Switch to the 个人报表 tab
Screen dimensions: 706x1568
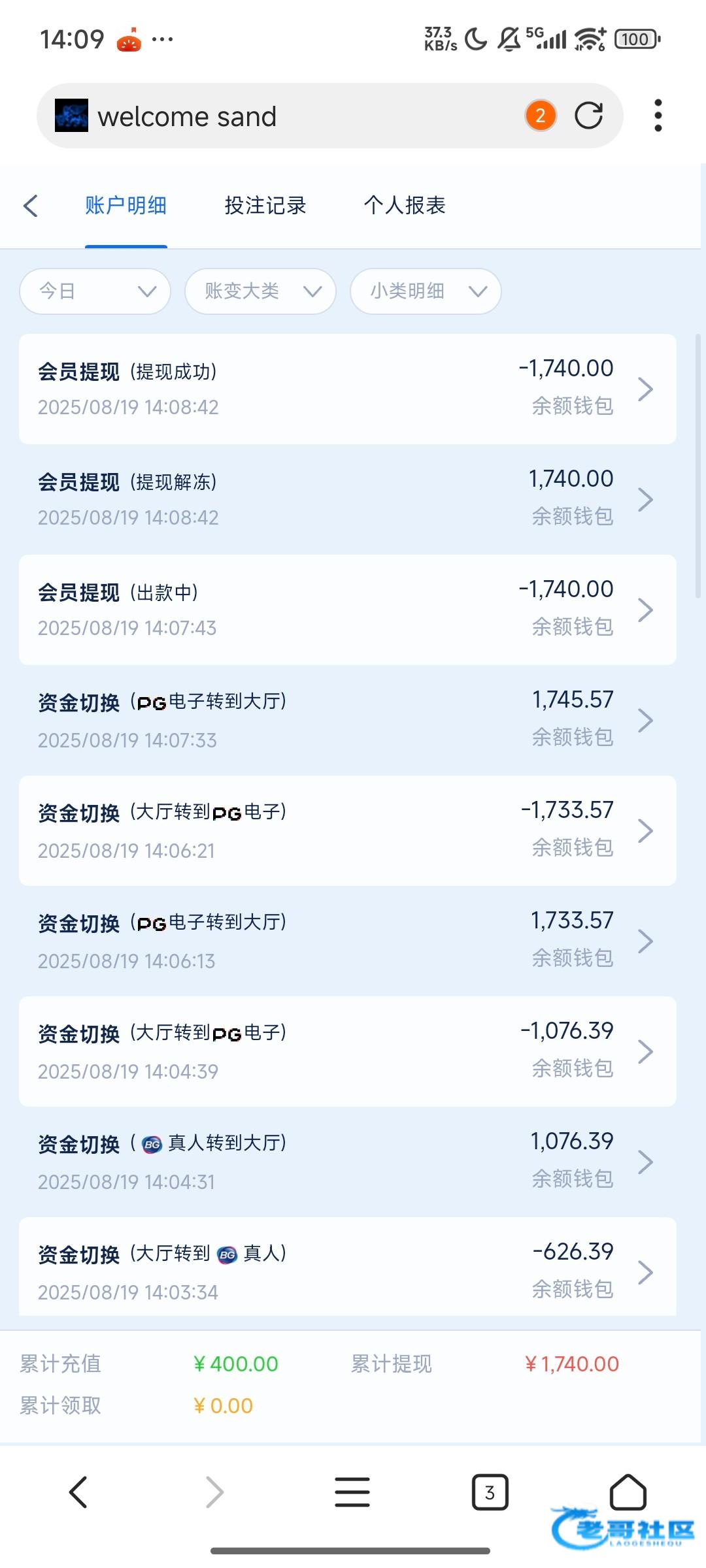[x=405, y=205]
